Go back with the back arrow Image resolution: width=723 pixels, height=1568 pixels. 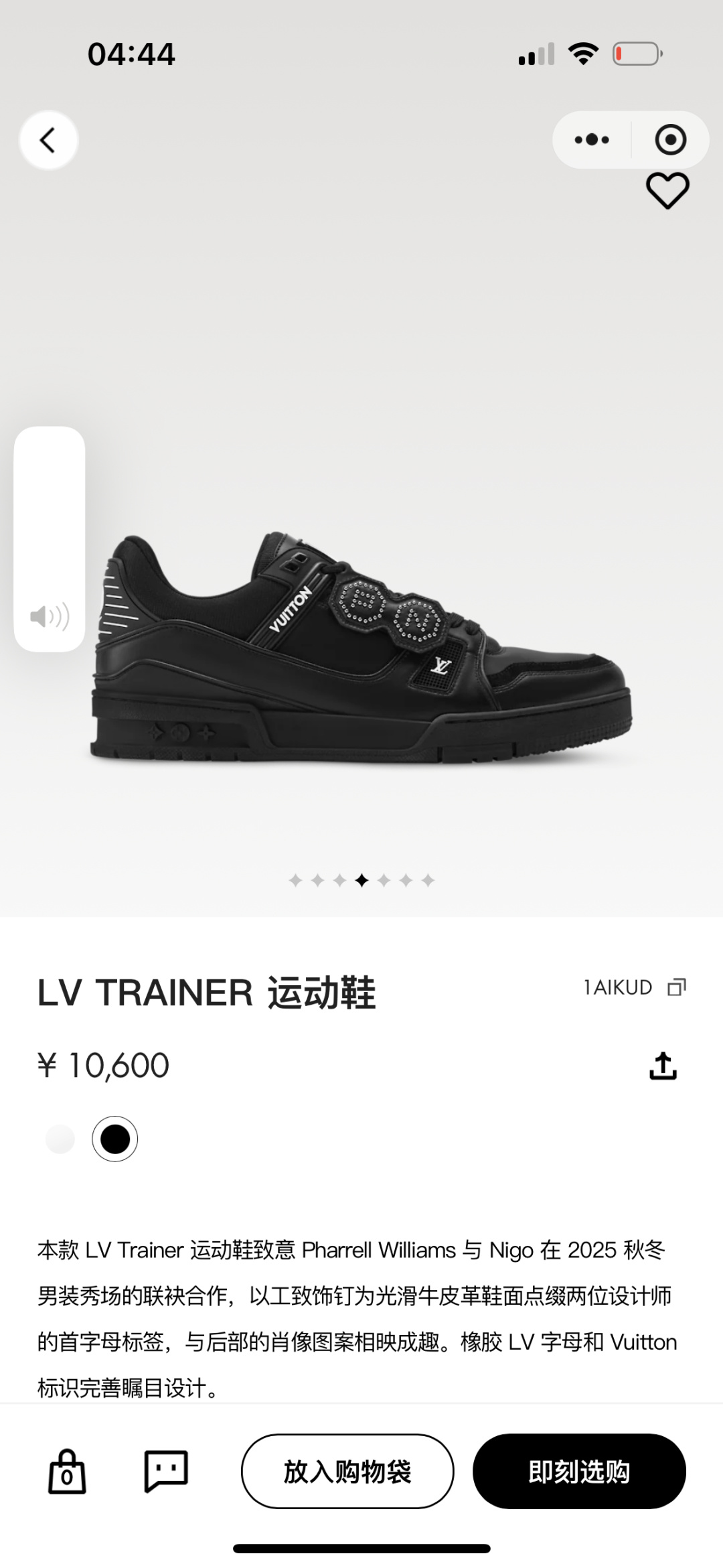47,140
